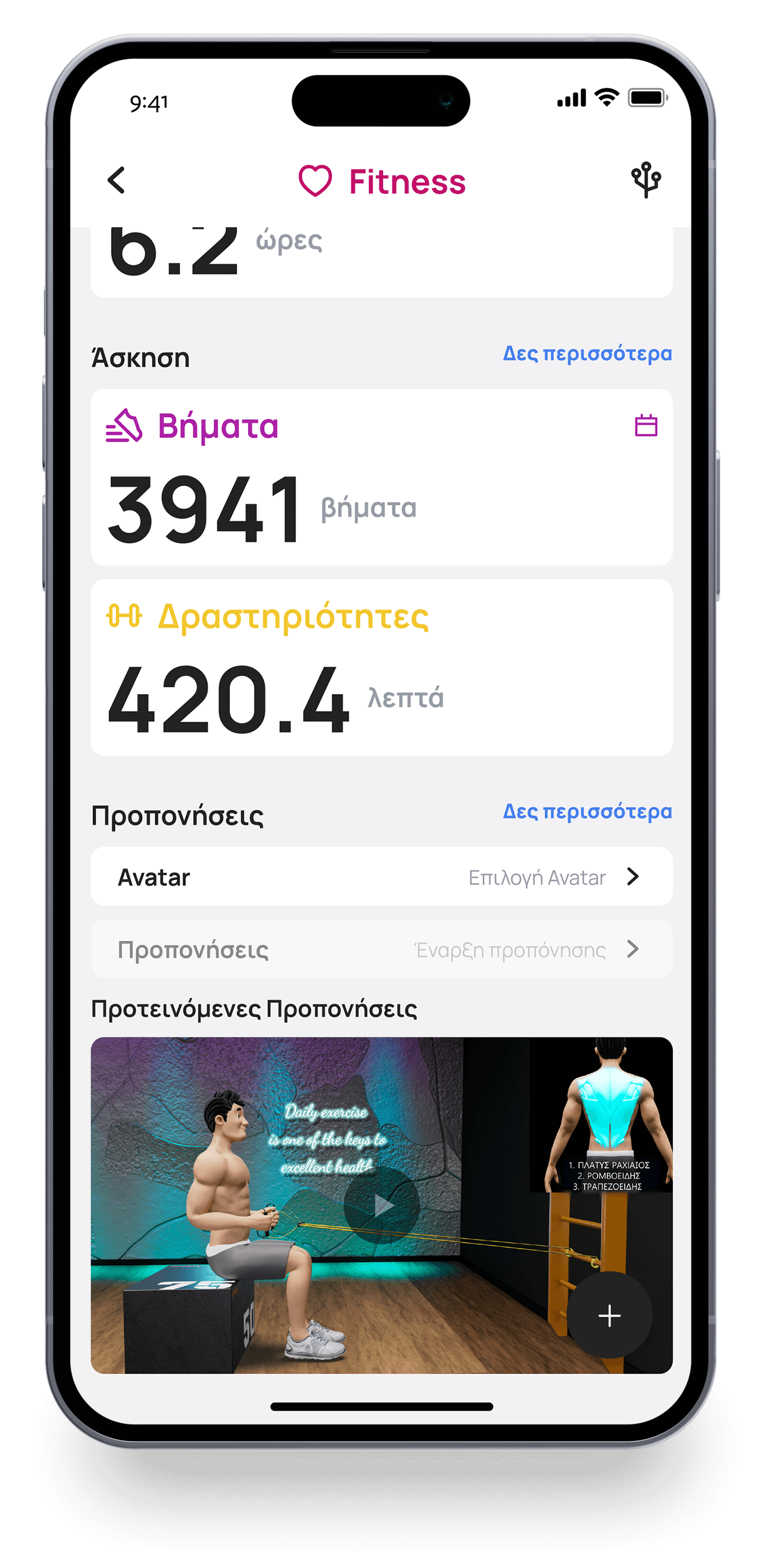Image resolution: width=774 pixels, height=1568 pixels.
Task: Open the device connection icon
Action: (x=646, y=180)
